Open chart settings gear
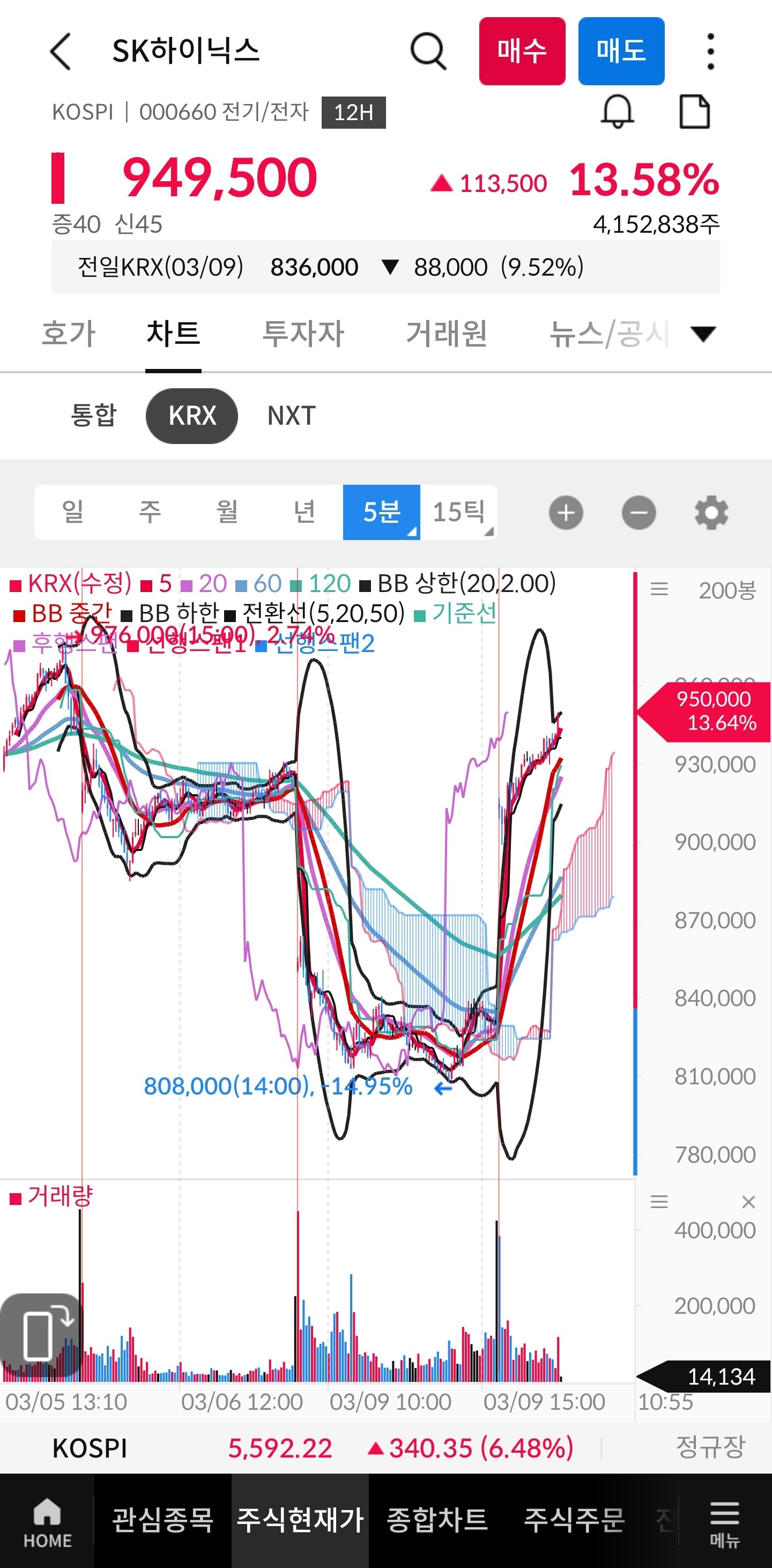Screen dimensions: 772x1568 pyautogui.click(x=711, y=513)
